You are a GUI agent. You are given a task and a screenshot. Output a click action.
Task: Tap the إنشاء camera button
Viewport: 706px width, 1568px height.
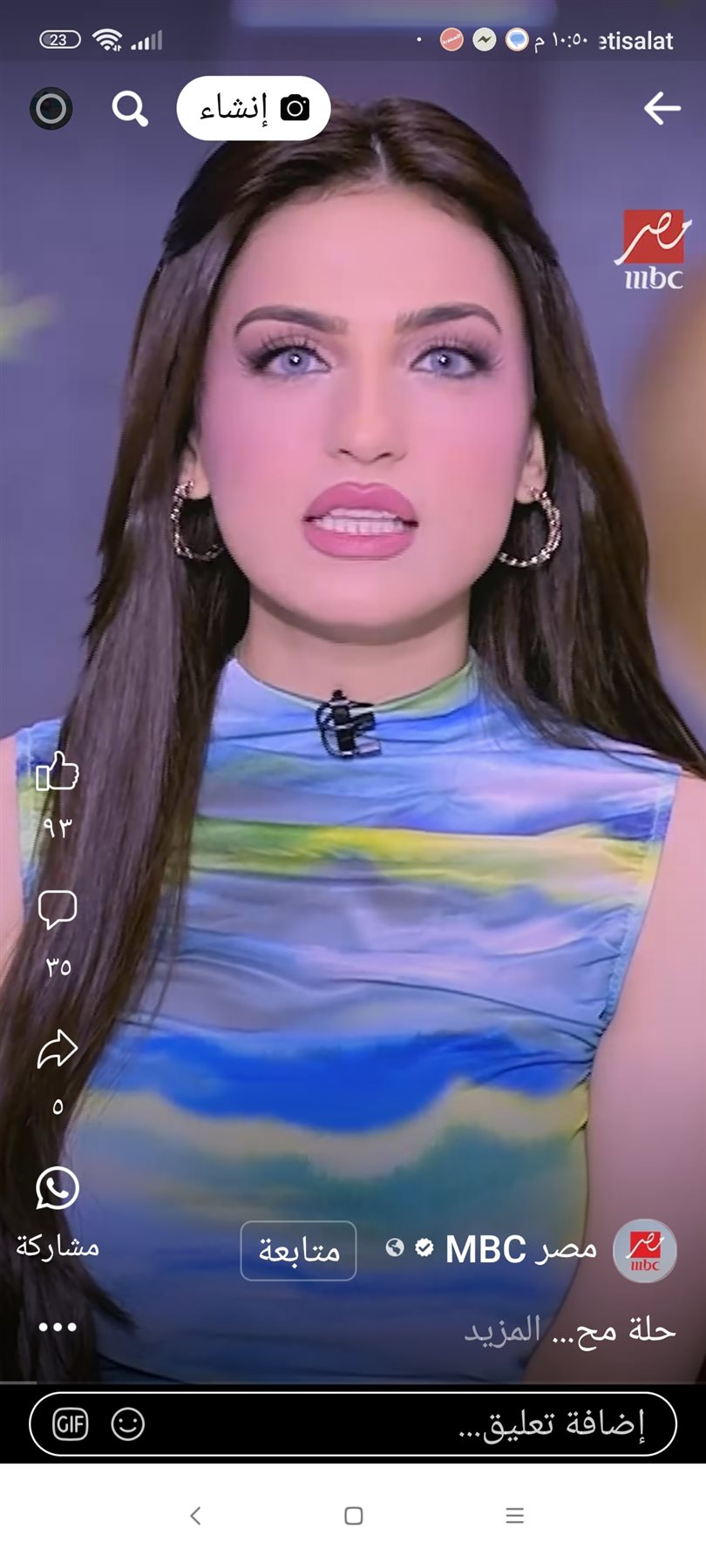254,108
